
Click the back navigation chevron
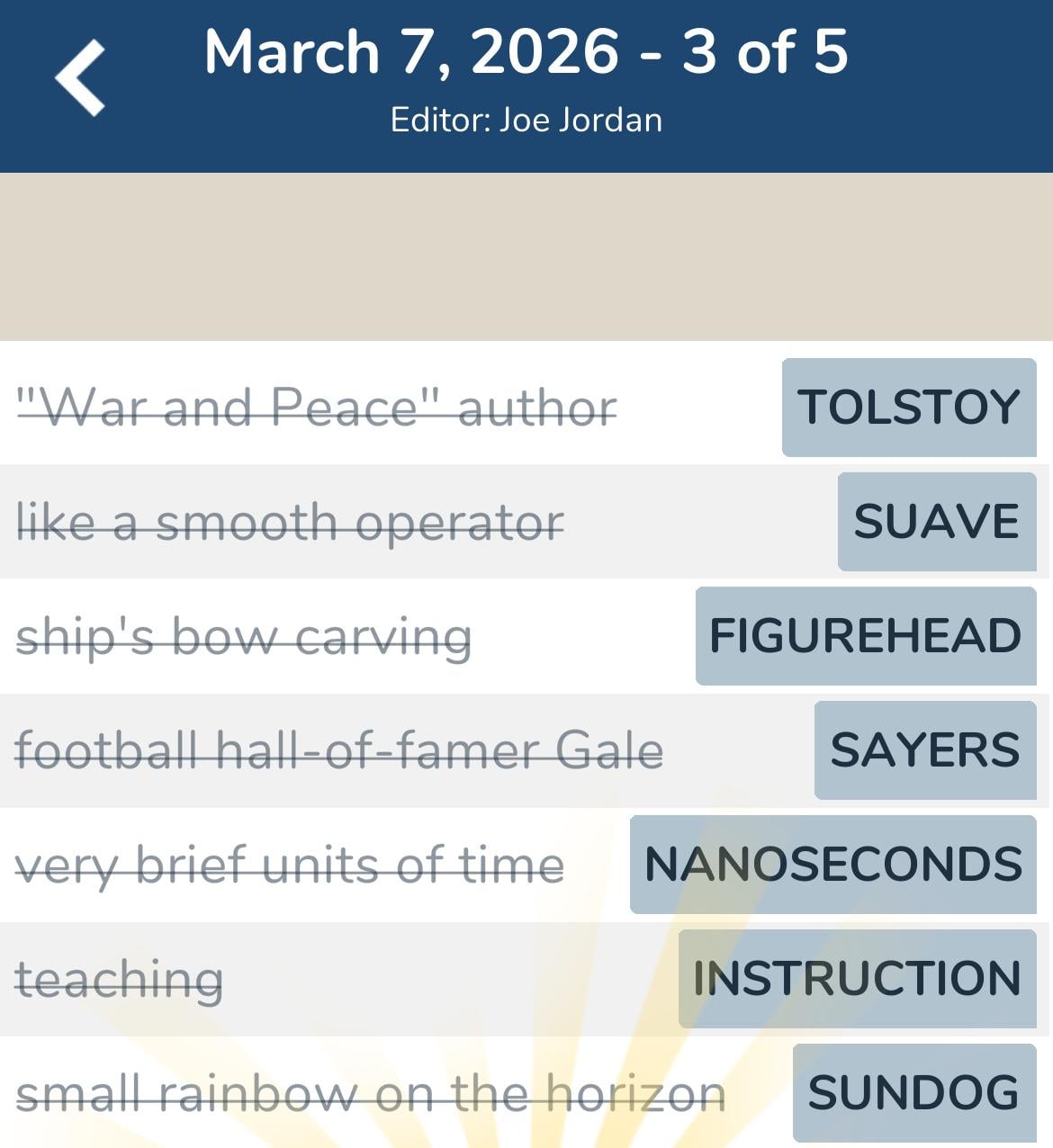(x=81, y=76)
